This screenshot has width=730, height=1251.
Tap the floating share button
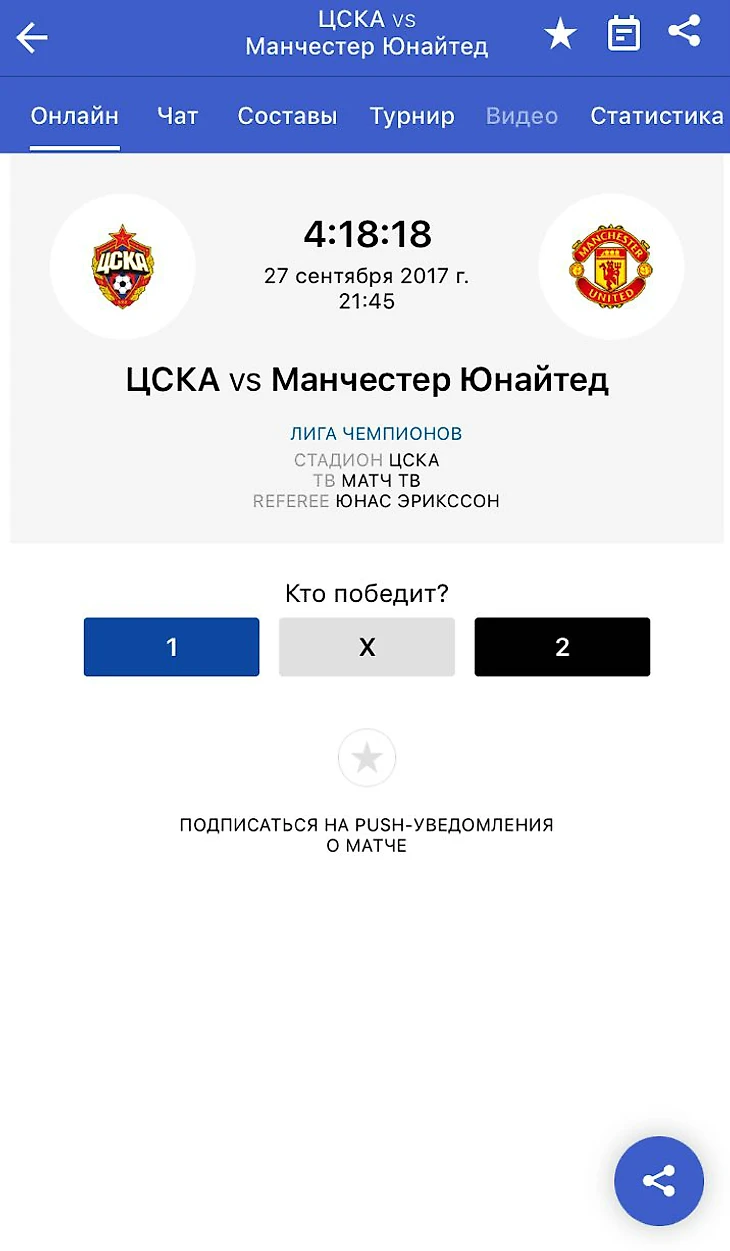coord(659,1181)
